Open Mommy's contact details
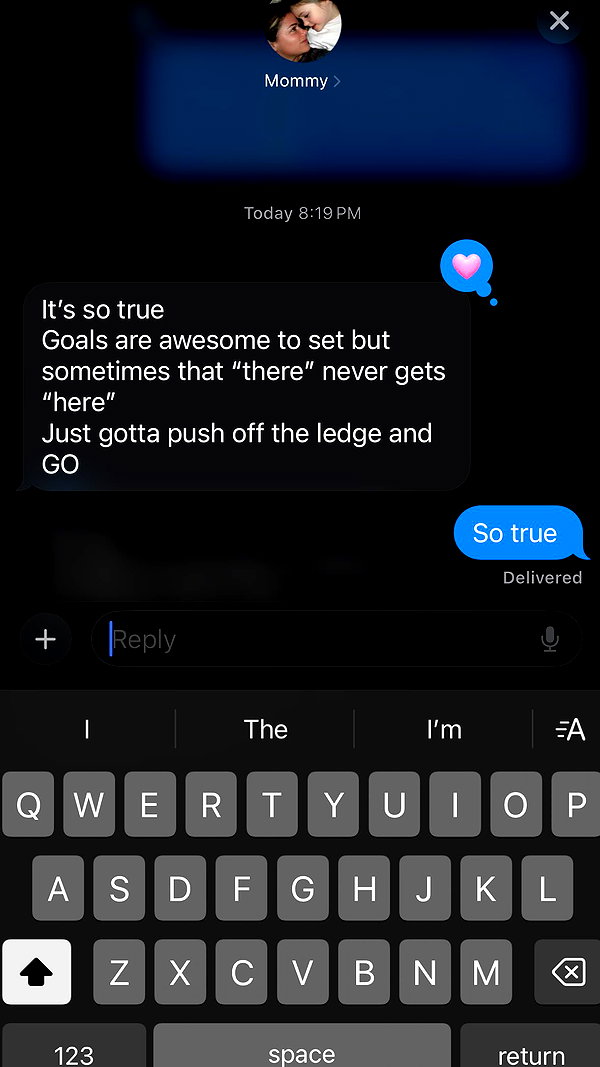 303,81
